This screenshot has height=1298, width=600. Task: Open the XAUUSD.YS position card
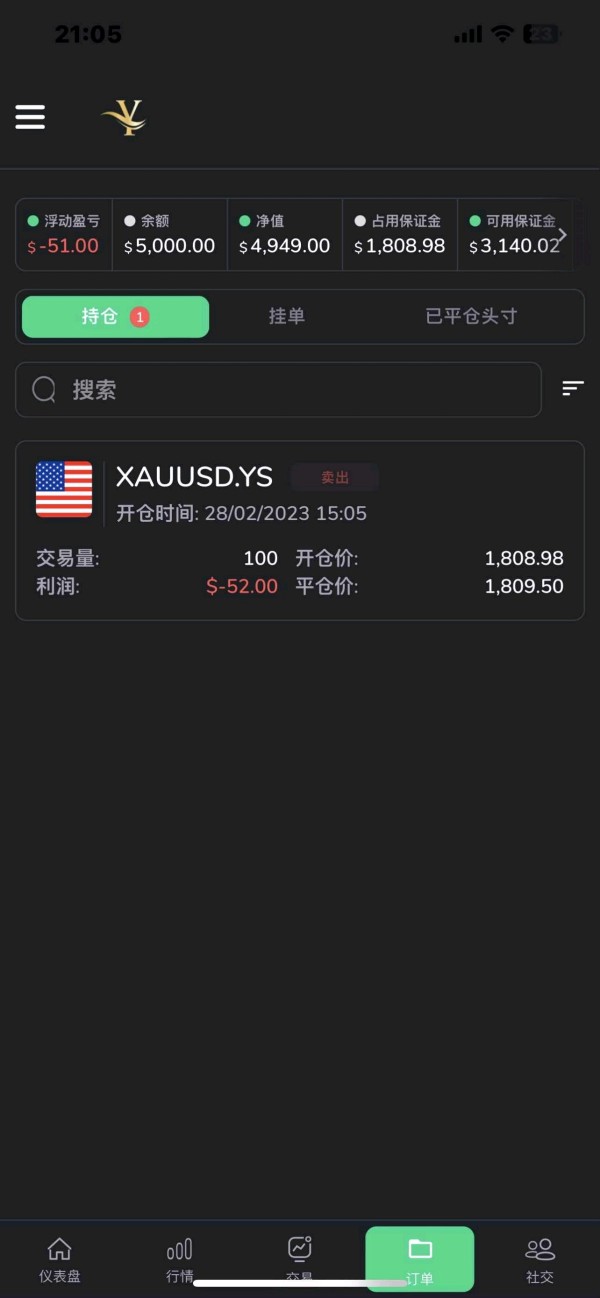tap(300, 530)
